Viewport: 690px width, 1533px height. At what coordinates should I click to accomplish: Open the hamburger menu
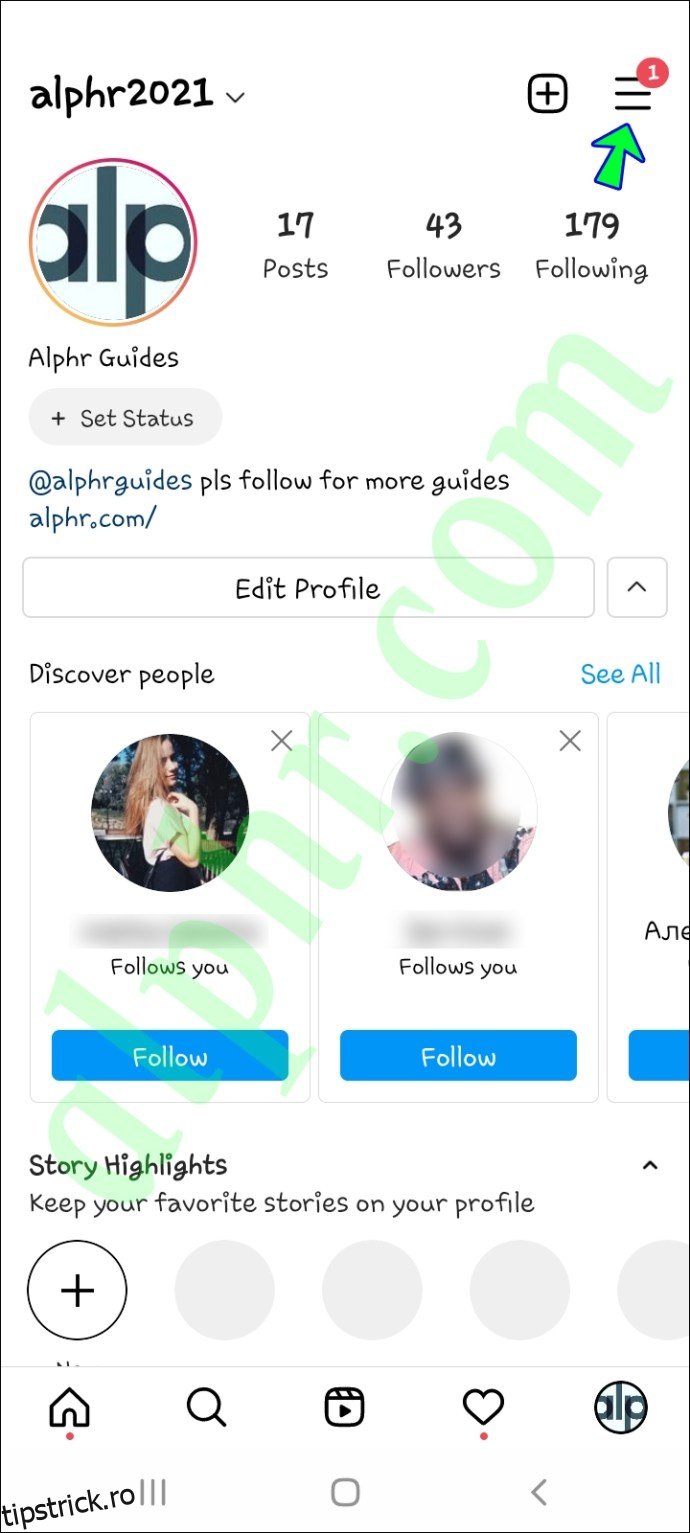pyautogui.click(x=632, y=95)
